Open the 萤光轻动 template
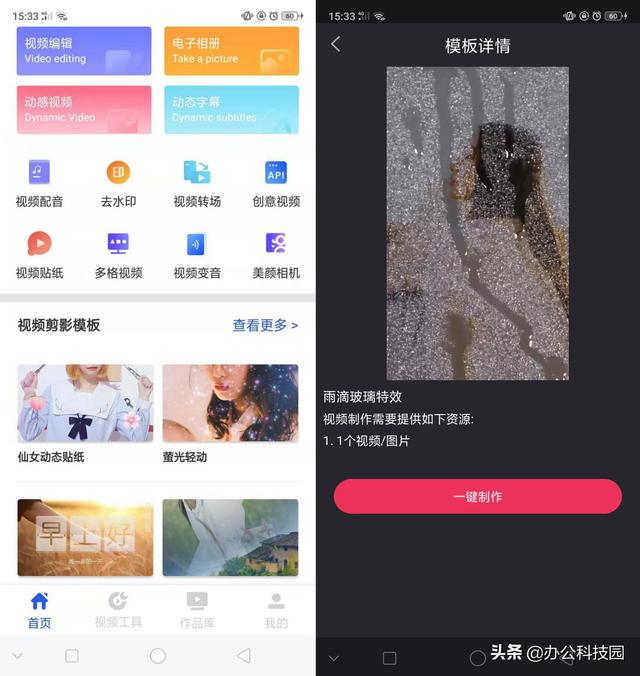640x676 pixels. [x=230, y=413]
